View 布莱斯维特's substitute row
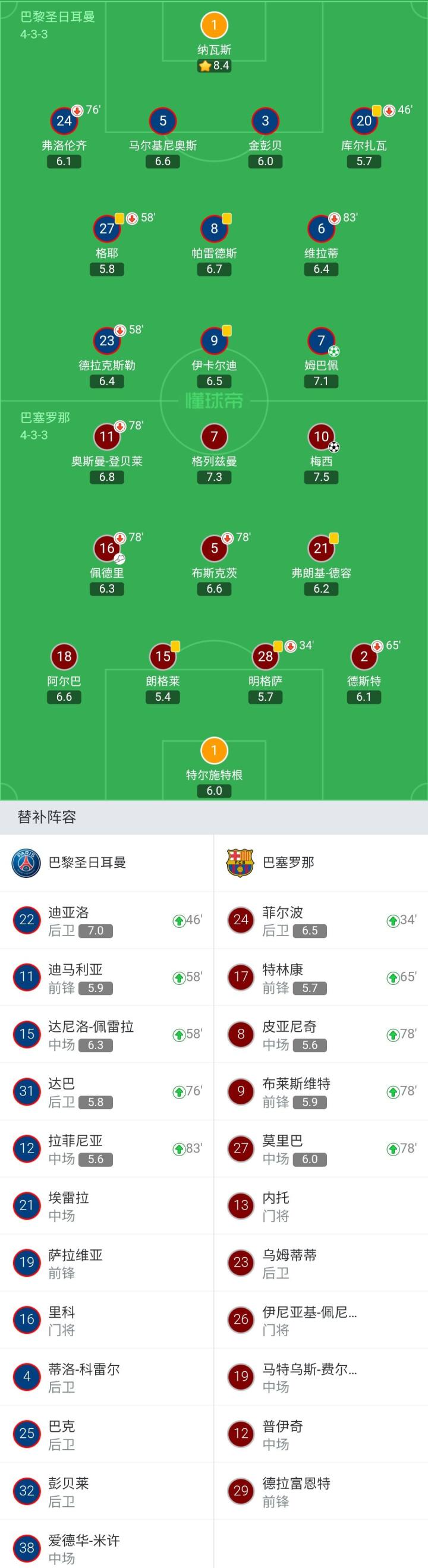428x1568 pixels. [x=321, y=1091]
